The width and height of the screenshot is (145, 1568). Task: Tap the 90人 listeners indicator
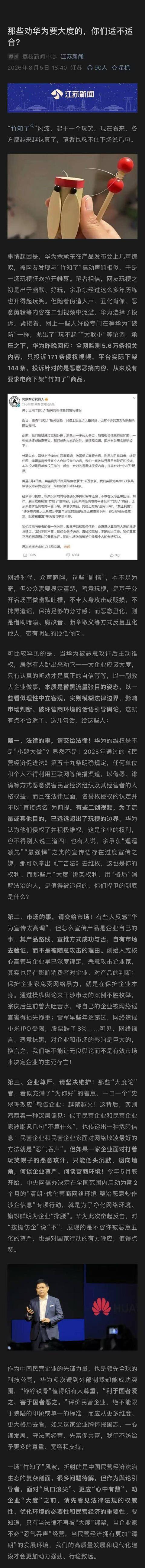click(x=96, y=67)
